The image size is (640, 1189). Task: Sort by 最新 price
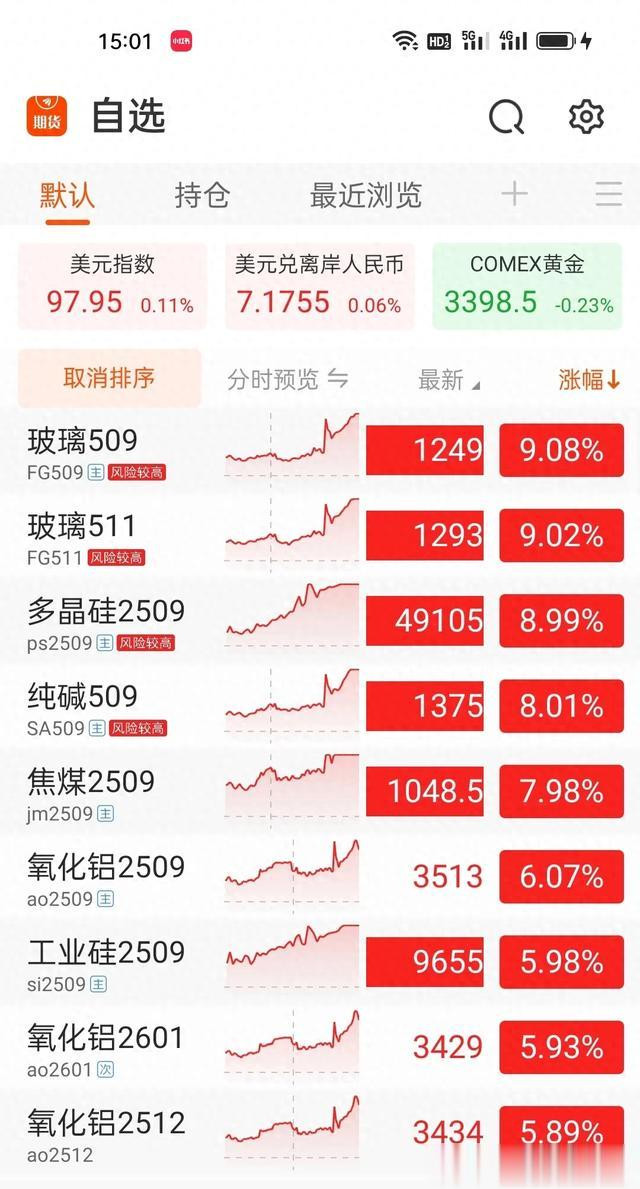449,380
